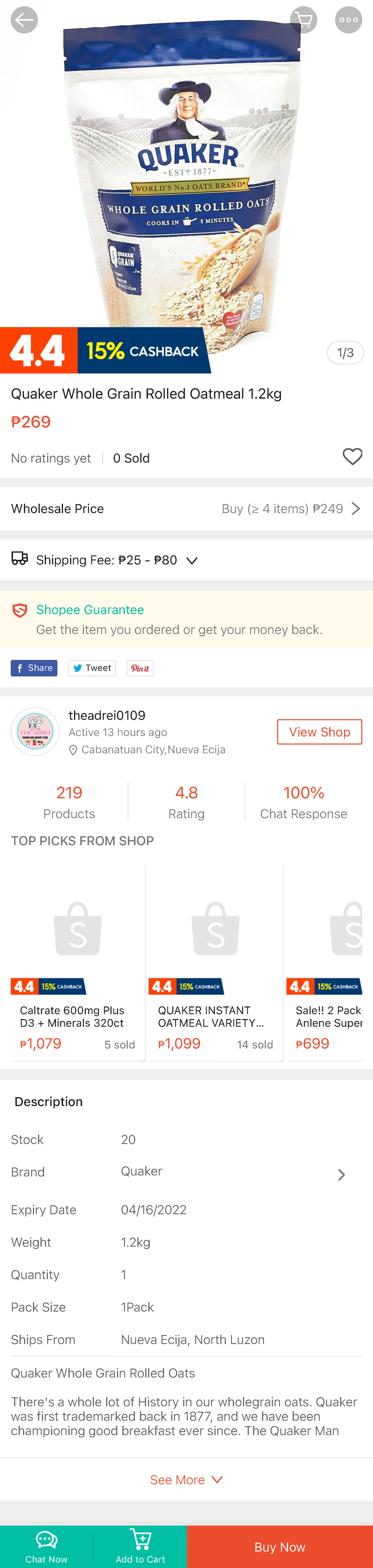The width and height of the screenshot is (373, 1568).
Task: Tweet this product listing
Action: pyautogui.click(x=92, y=668)
